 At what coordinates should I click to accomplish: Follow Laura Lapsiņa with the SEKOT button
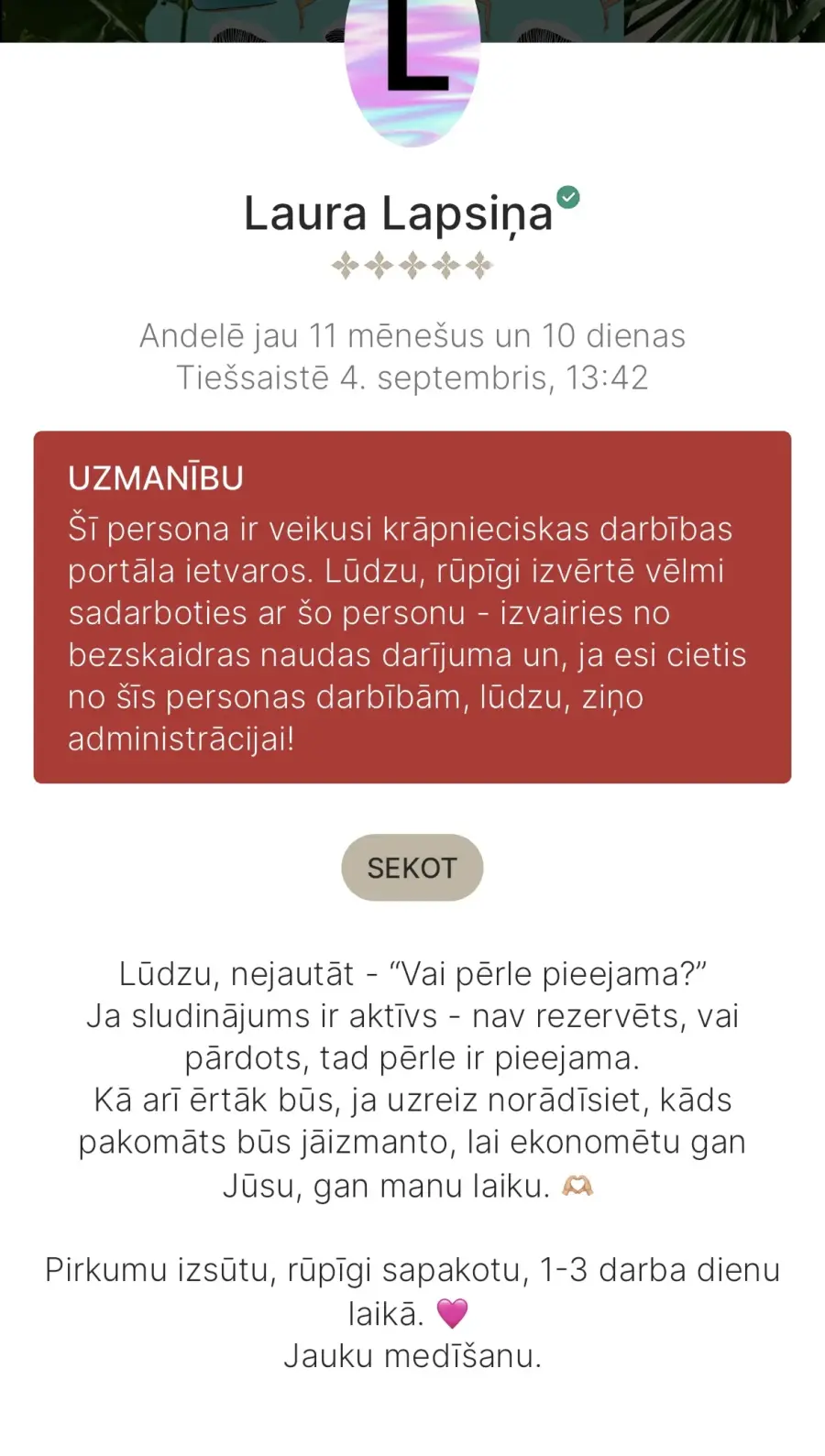412,867
